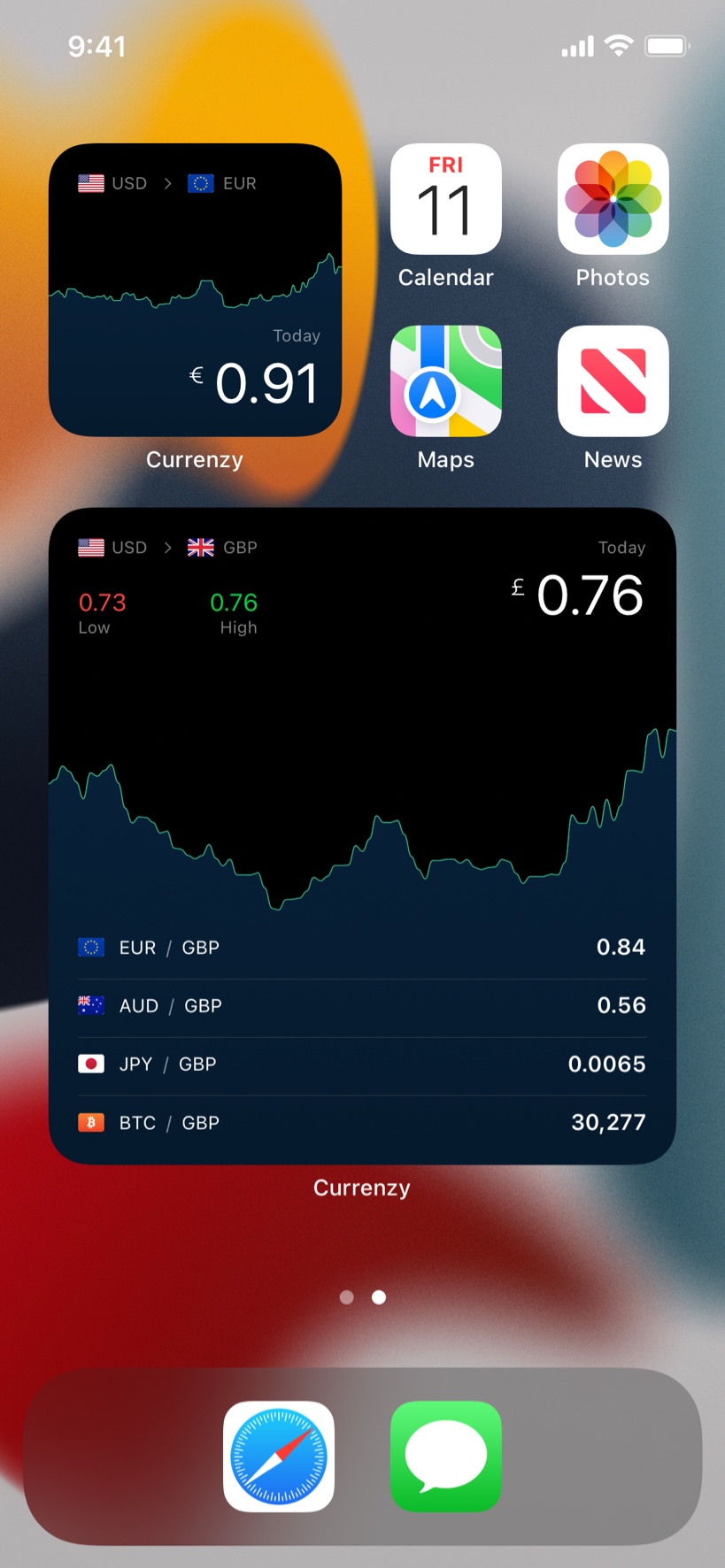Open the Calendar app

[x=446, y=199]
